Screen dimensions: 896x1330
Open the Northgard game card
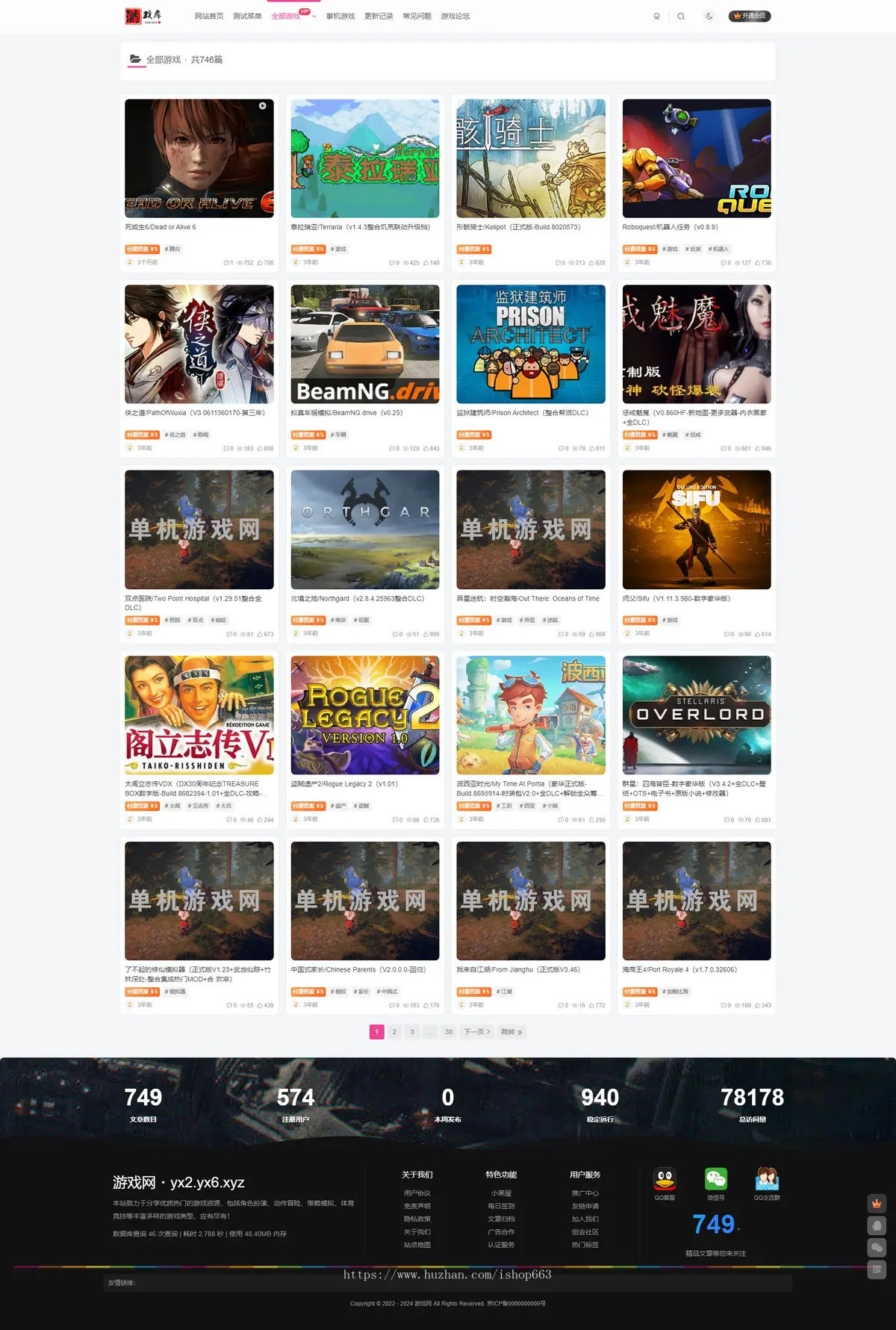pyautogui.click(x=364, y=529)
